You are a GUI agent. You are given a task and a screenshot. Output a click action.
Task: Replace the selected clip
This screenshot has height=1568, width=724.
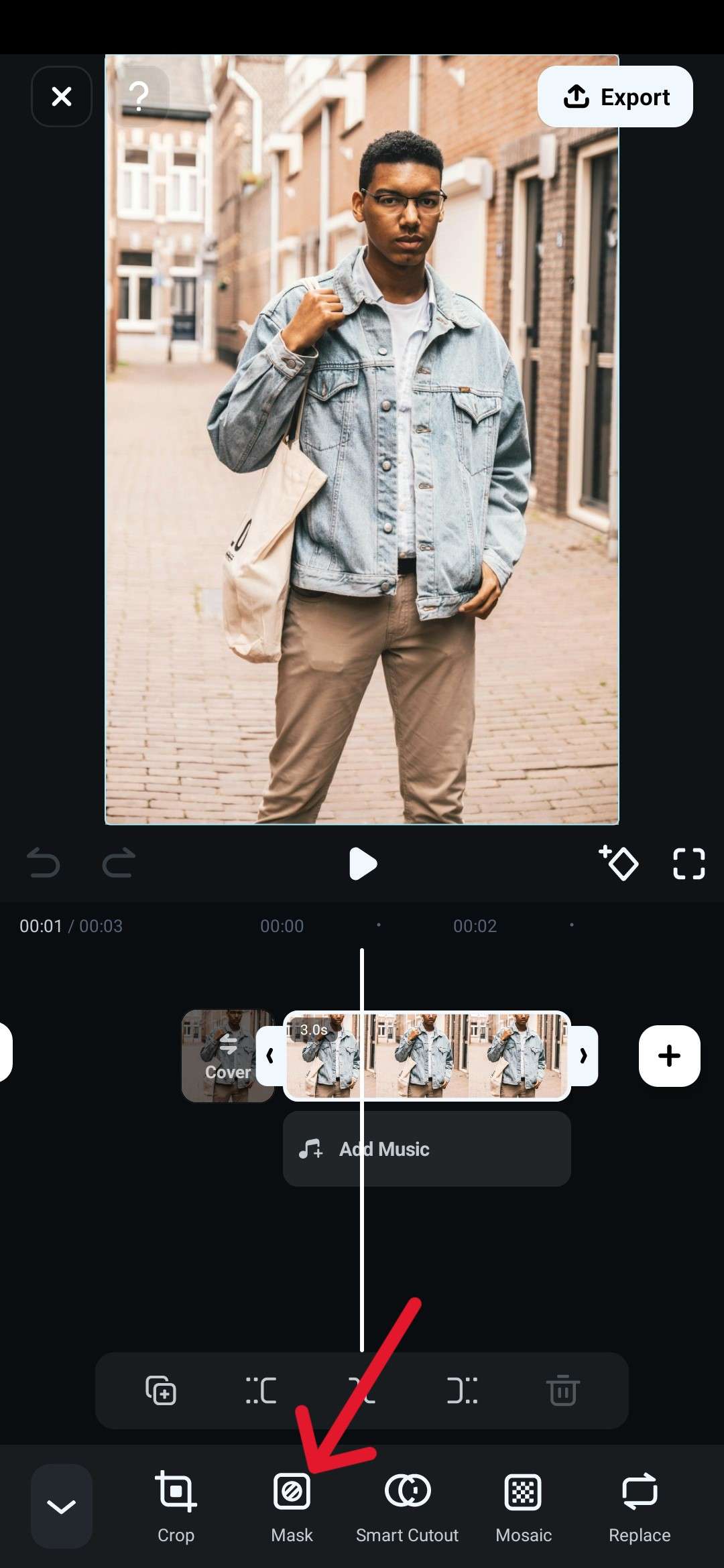click(x=640, y=1505)
